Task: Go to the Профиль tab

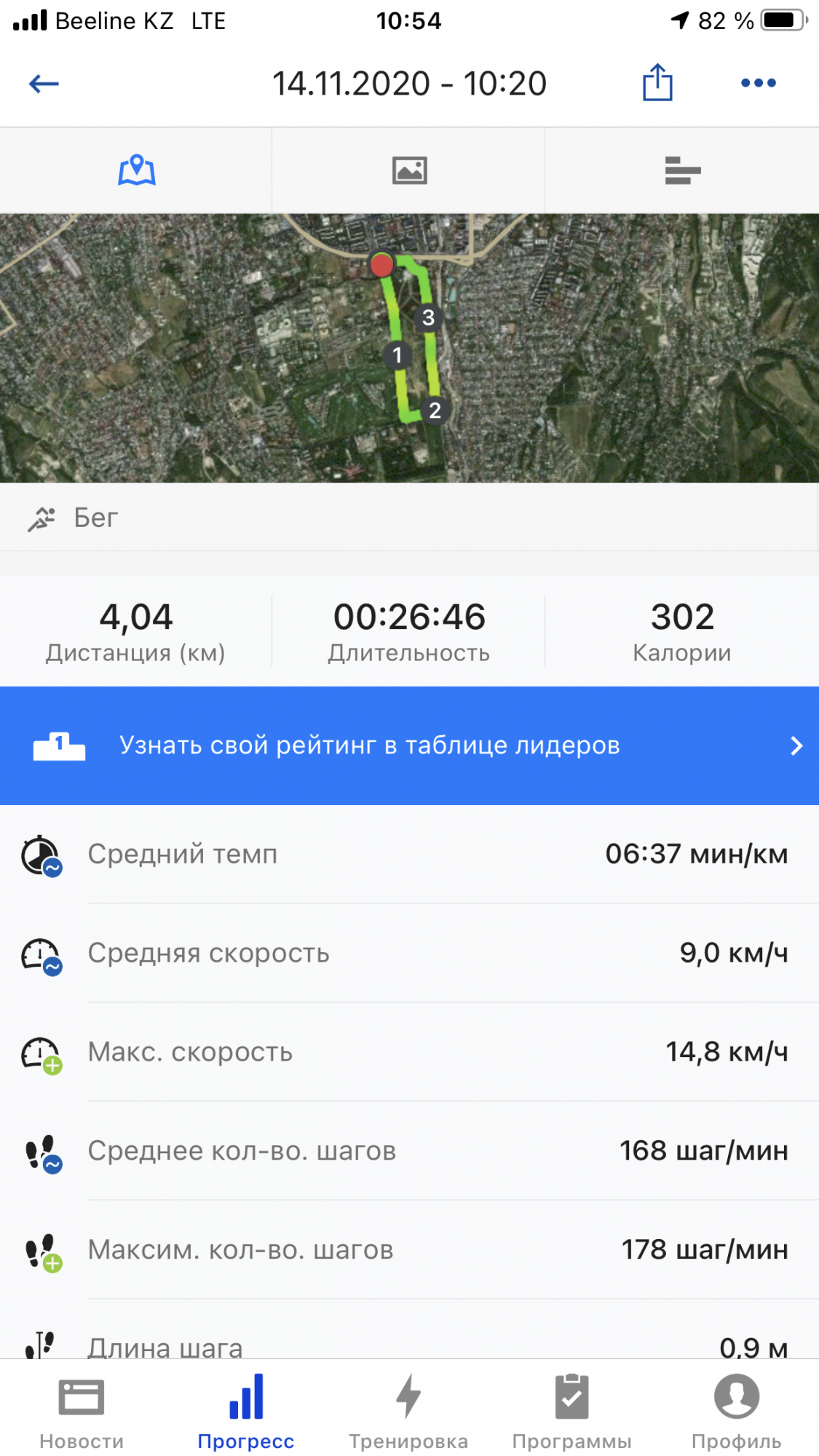Action: [736, 1411]
